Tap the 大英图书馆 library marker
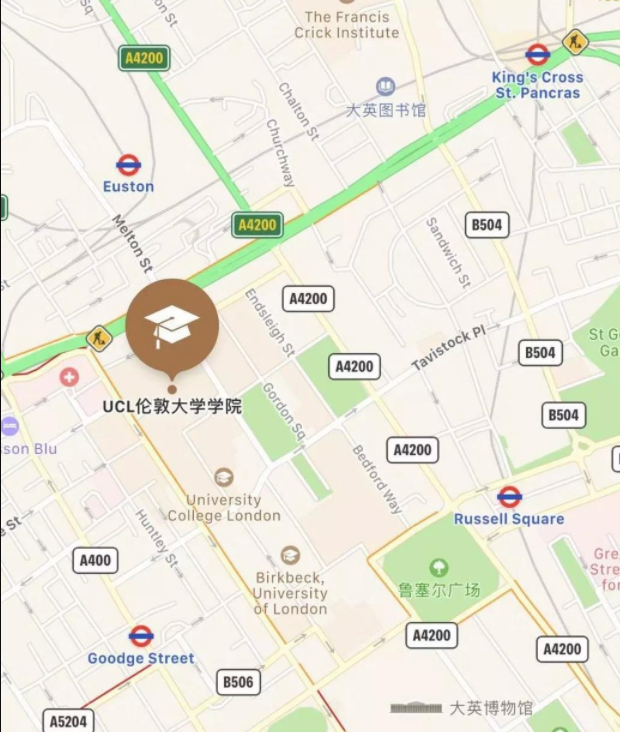The height and width of the screenshot is (732, 620). coord(385,87)
